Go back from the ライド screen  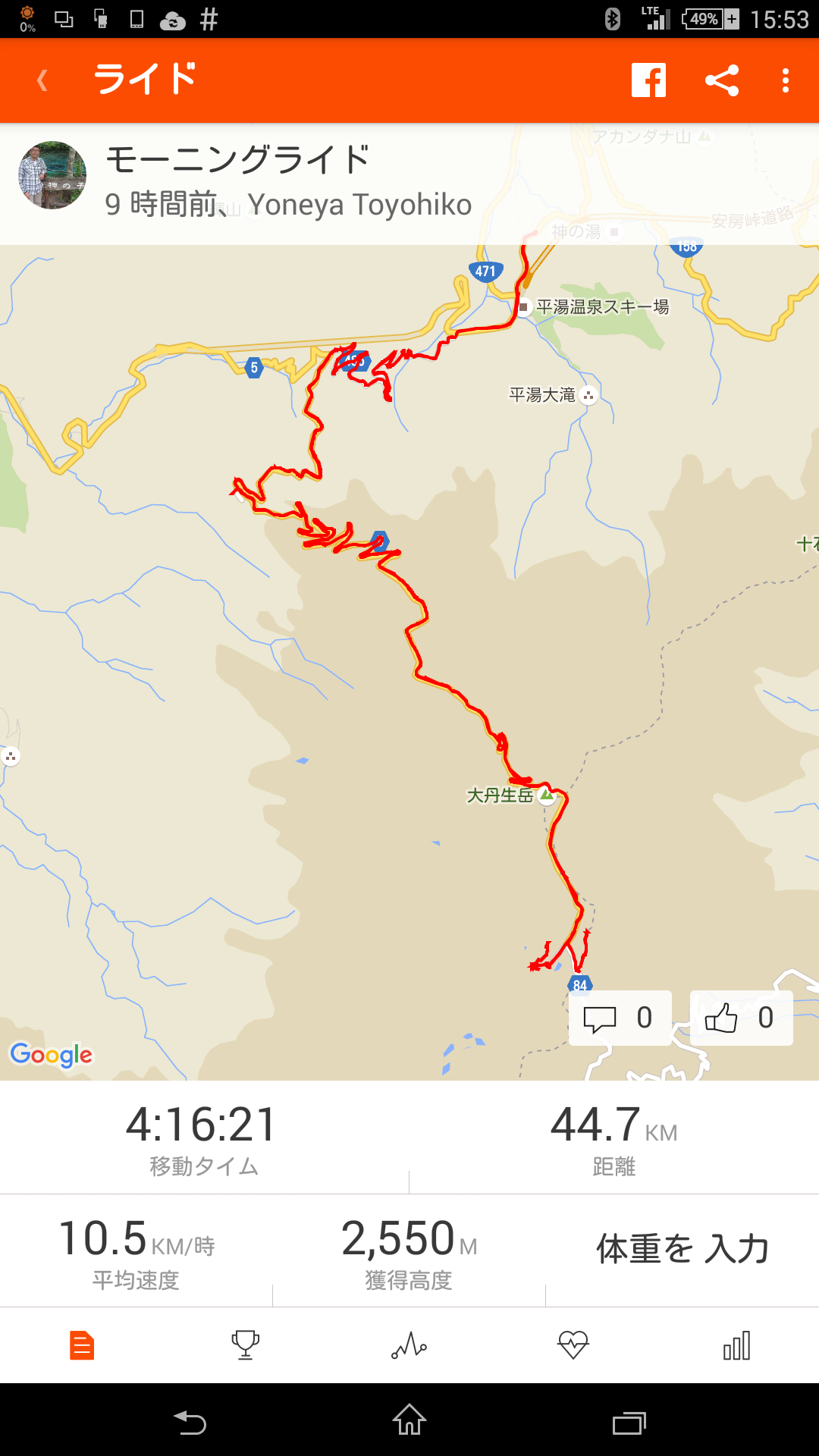tap(42, 80)
